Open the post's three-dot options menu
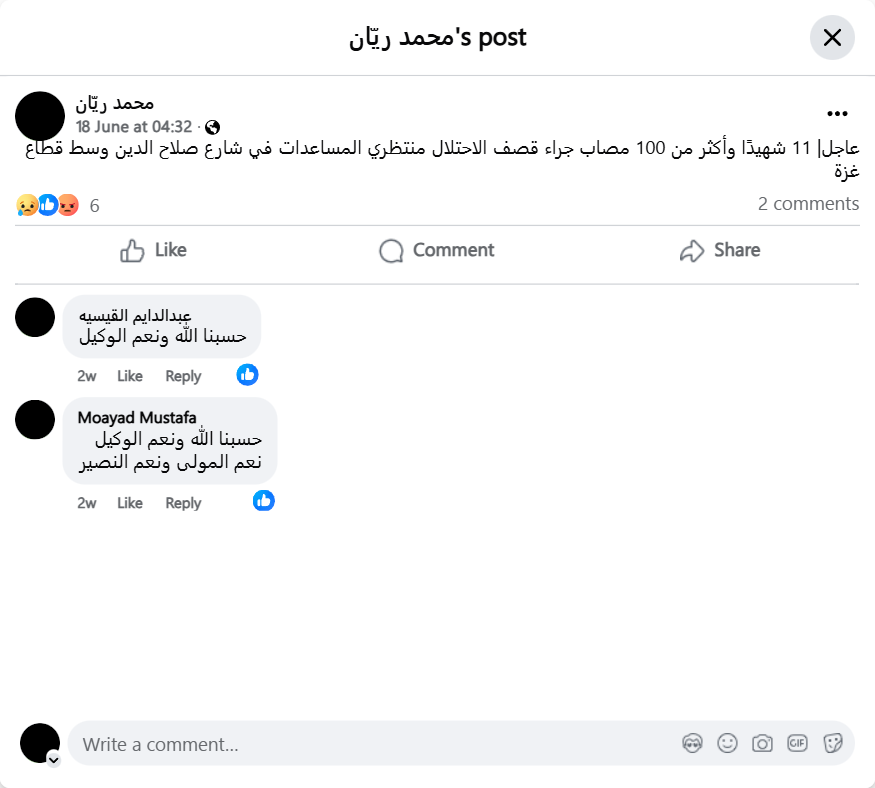 [x=837, y=114]
